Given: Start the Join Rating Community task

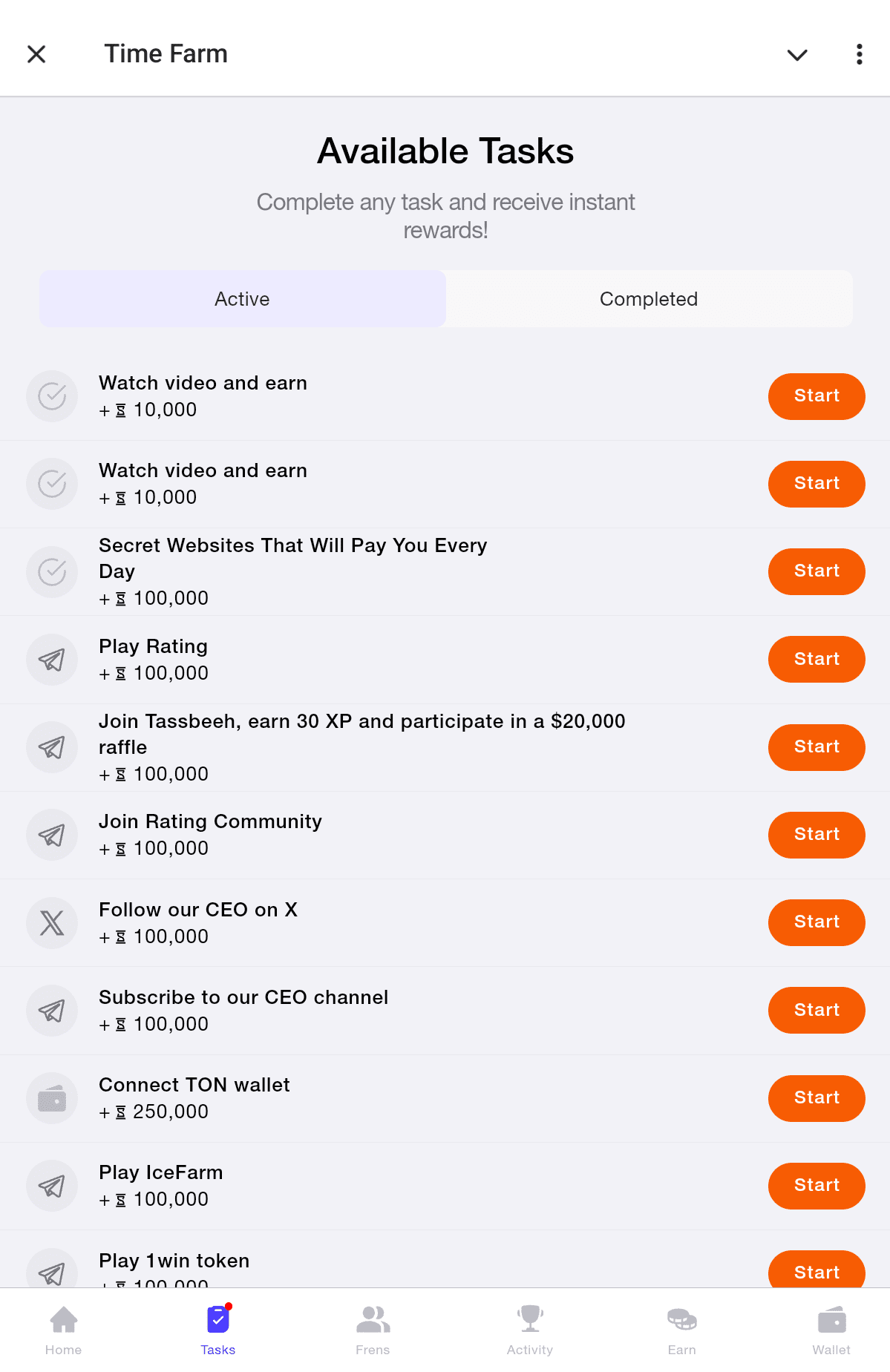Looking at the screenshot, I should [816, 834].
